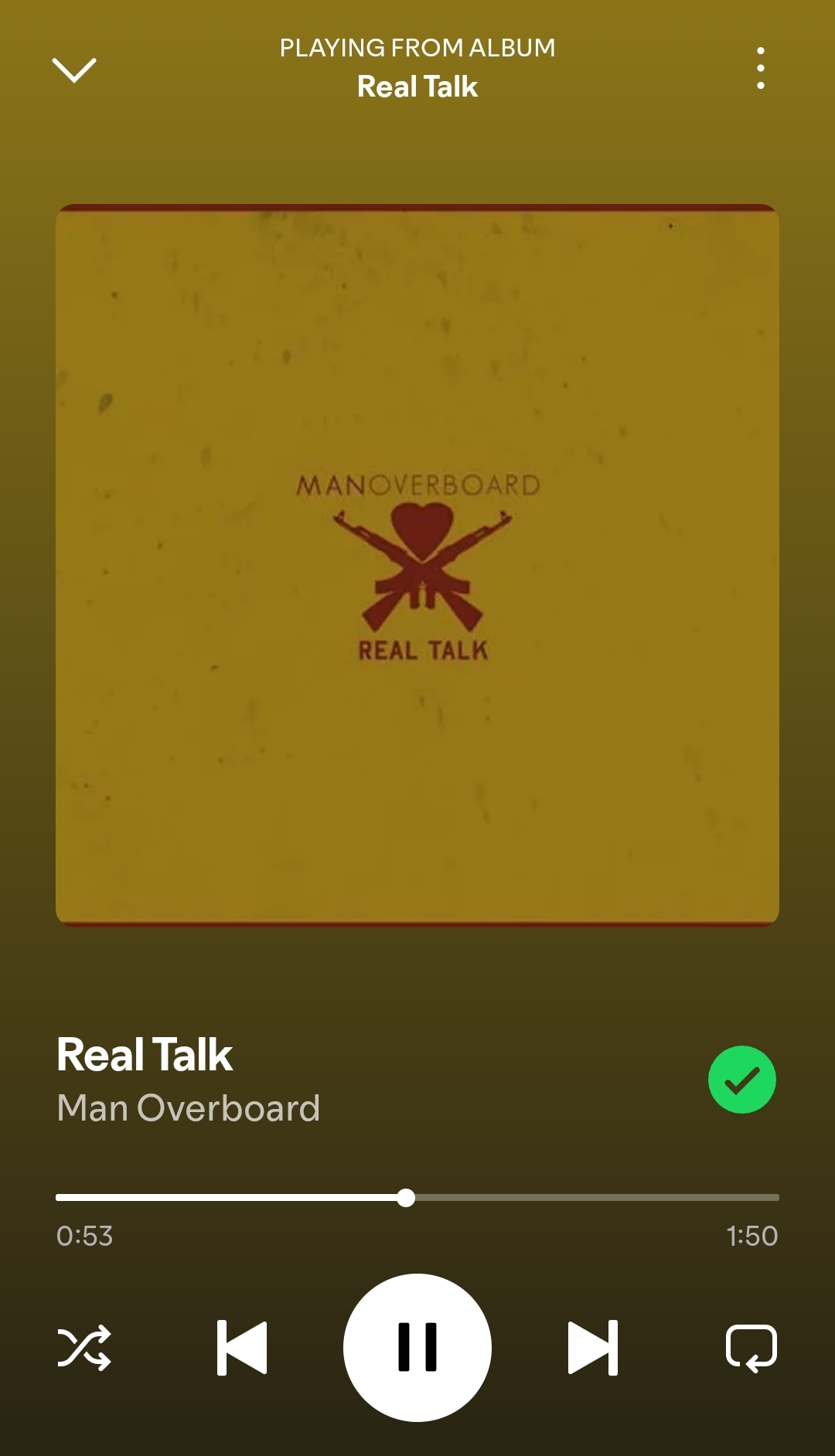Image resolution: width=835 pixels, height=1456 pixels.
Task: Open the Man Overboard artist link
Action: 189,1108
